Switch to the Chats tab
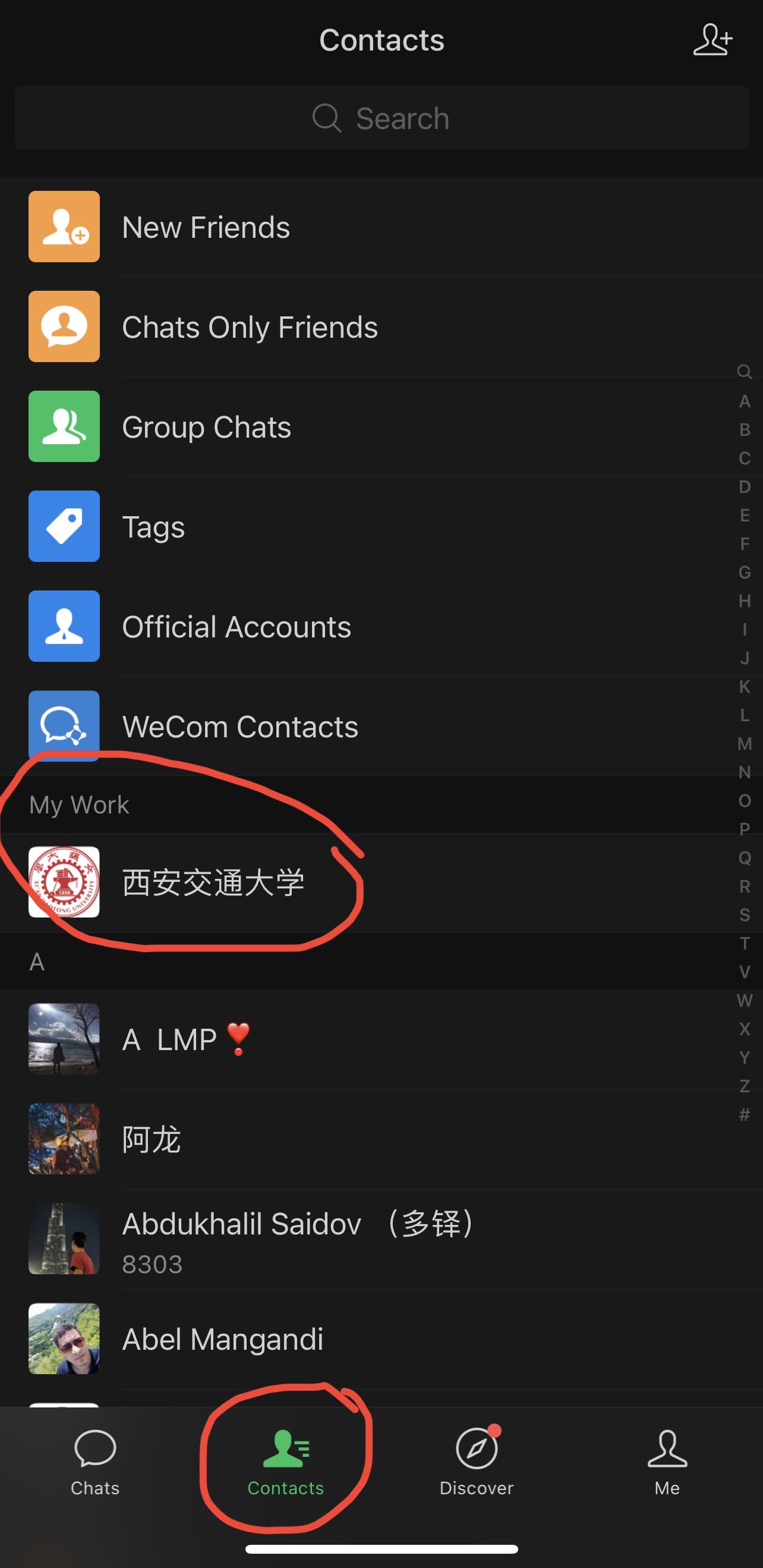This screenshot has height=1568, width=763. tap(95, 1462)
